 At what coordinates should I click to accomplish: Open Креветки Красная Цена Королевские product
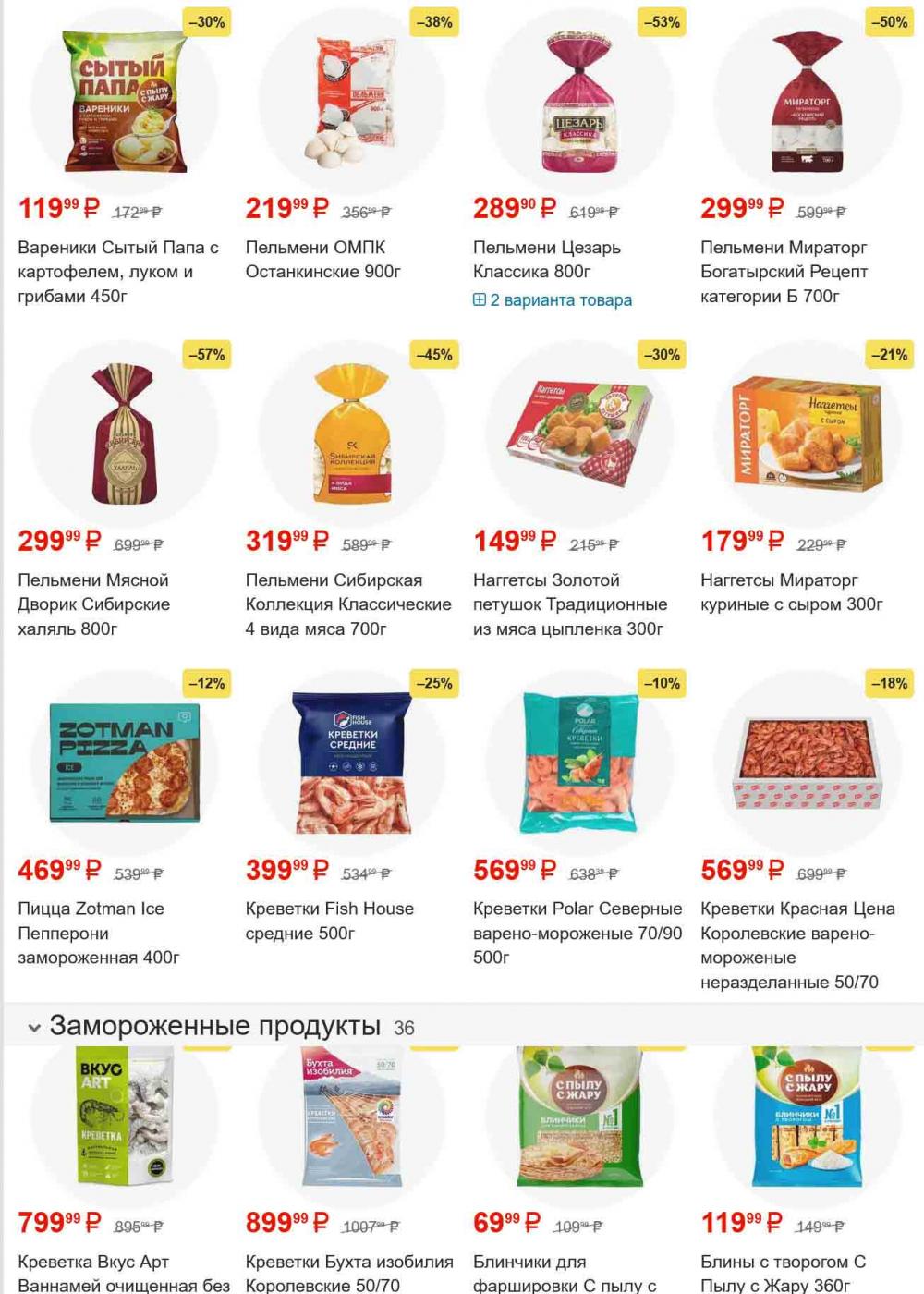796,945
